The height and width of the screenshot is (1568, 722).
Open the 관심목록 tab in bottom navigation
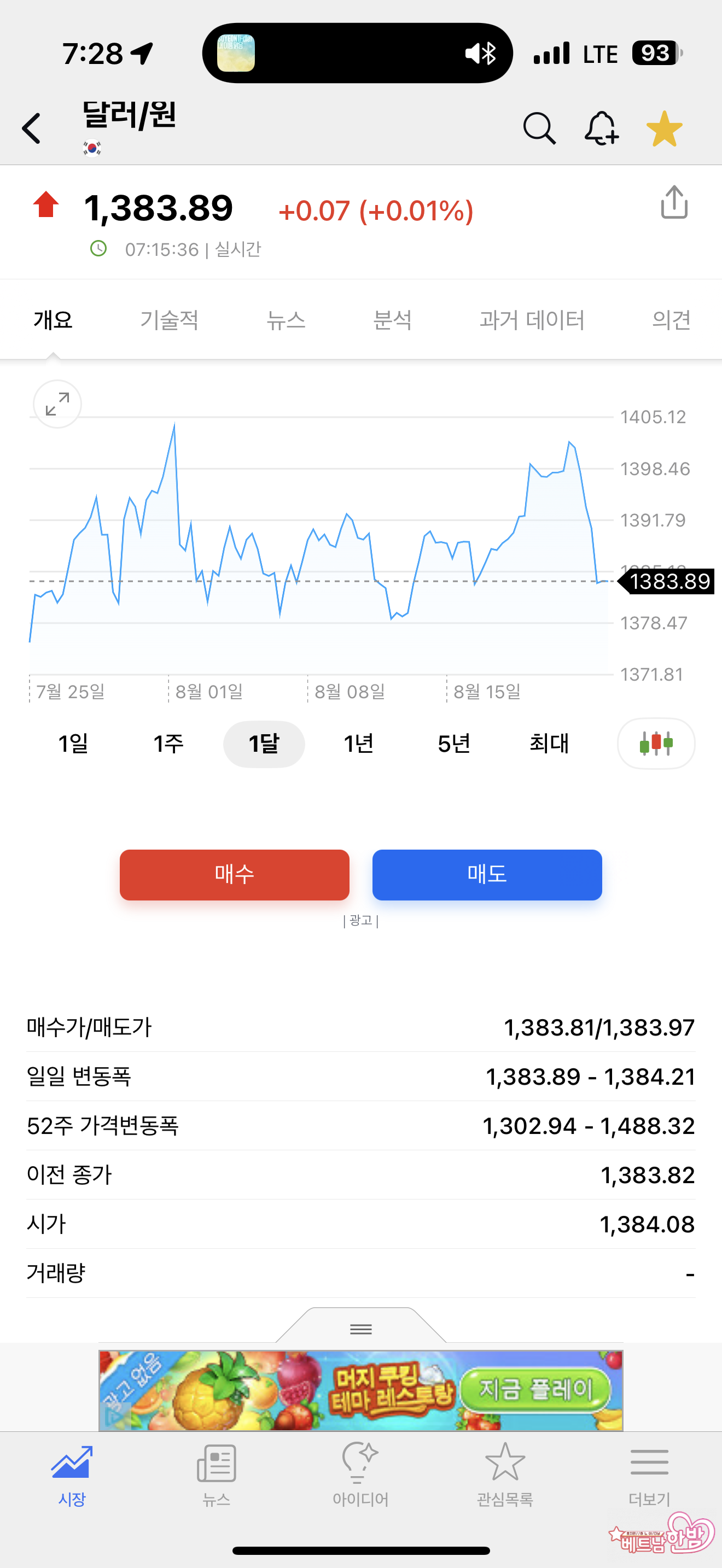coord(505,1473)
